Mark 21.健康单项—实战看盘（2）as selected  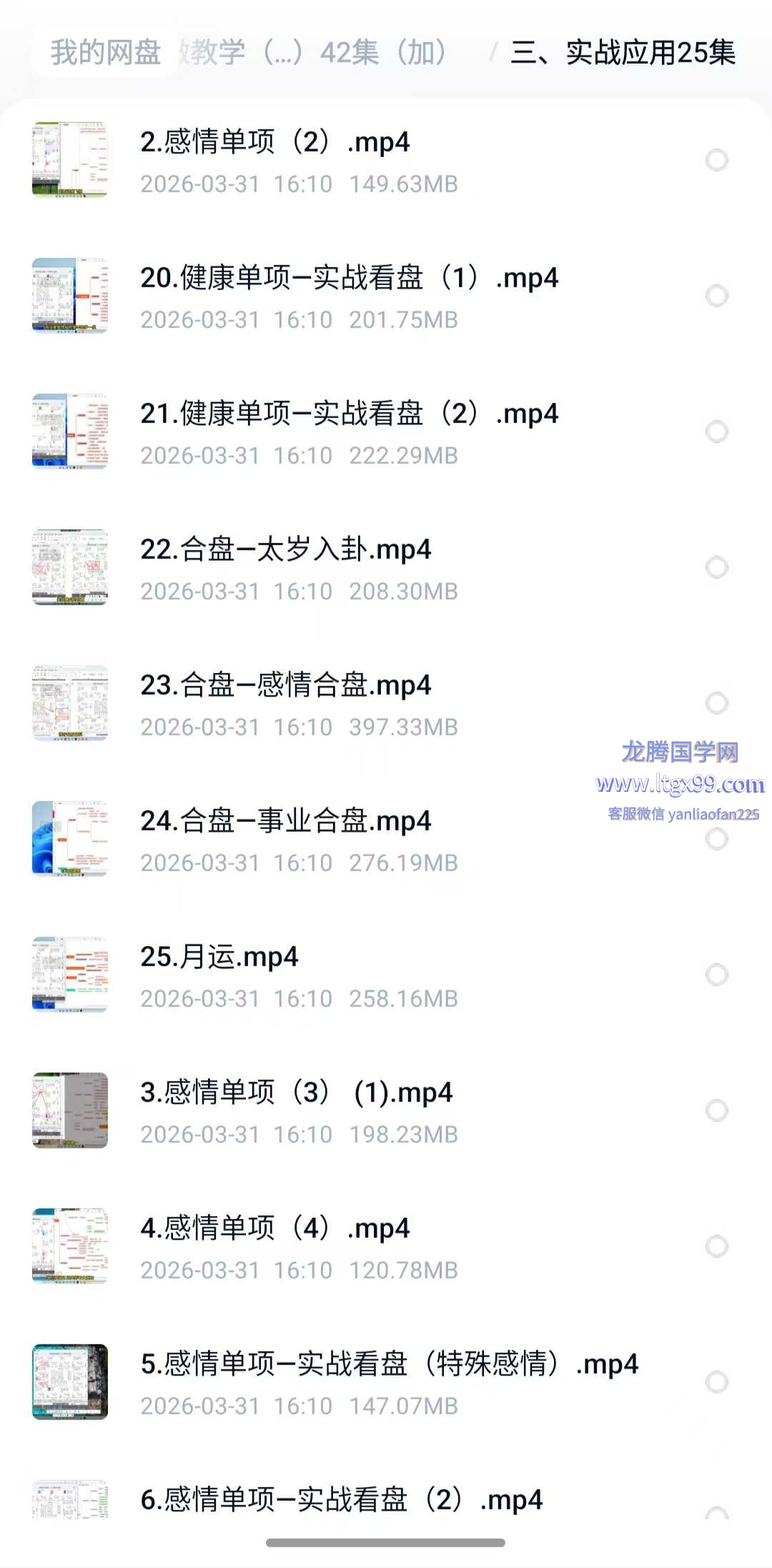coord(716,432)
